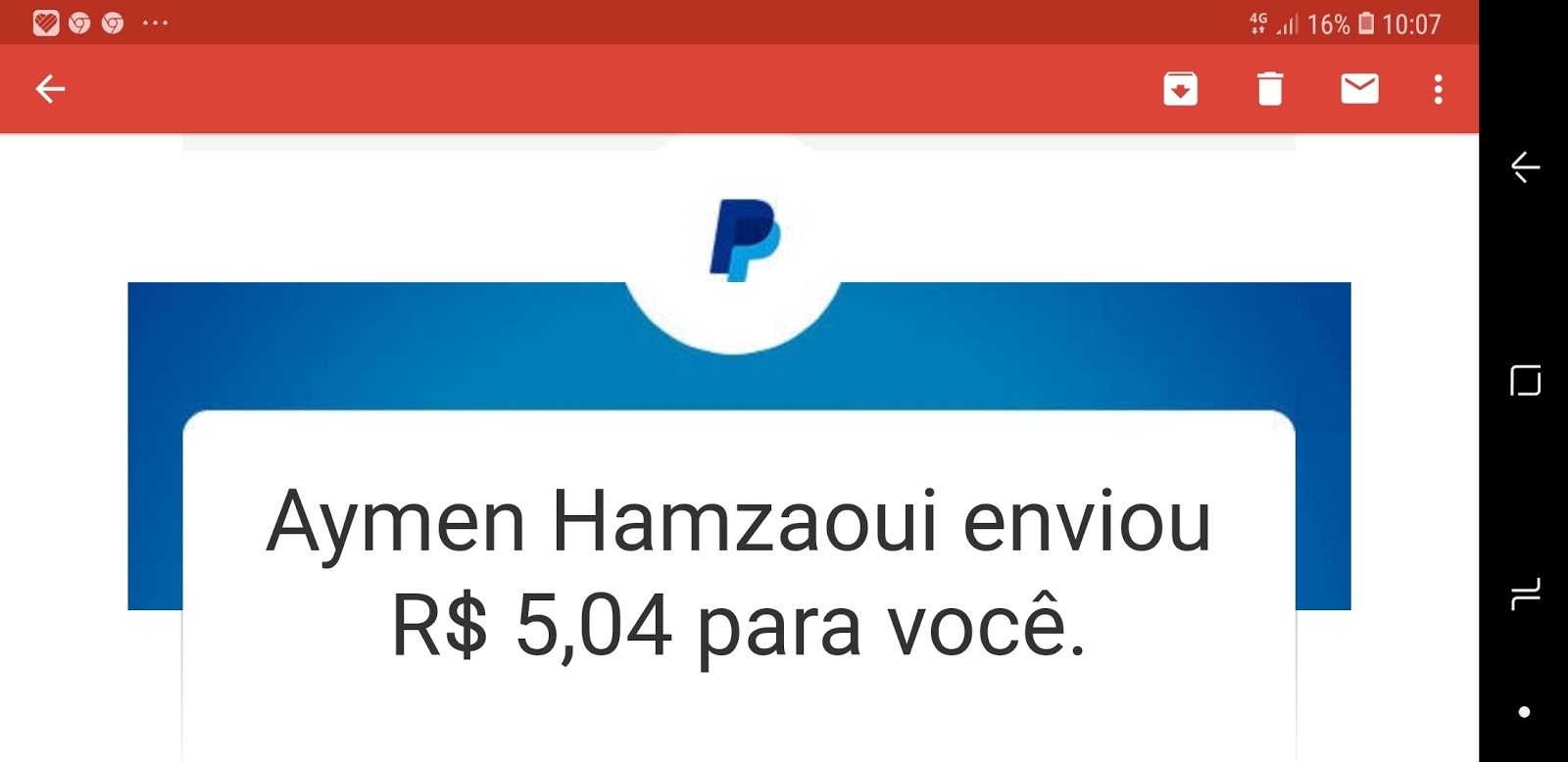Open the system recent apps button
This screenshot has width=1568, height=762.
(x=1526, y=593)
